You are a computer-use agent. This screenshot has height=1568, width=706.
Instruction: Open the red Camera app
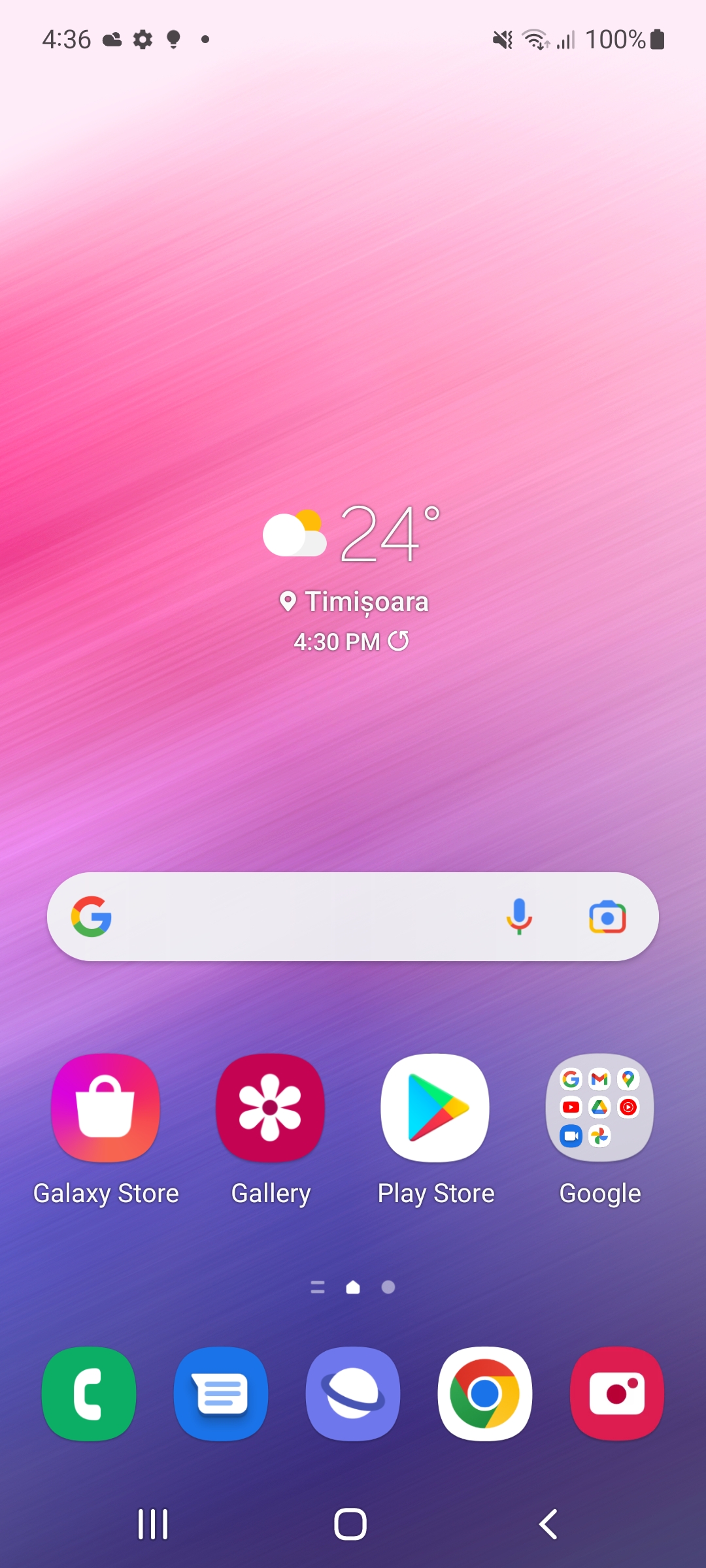click(617, 1394)
